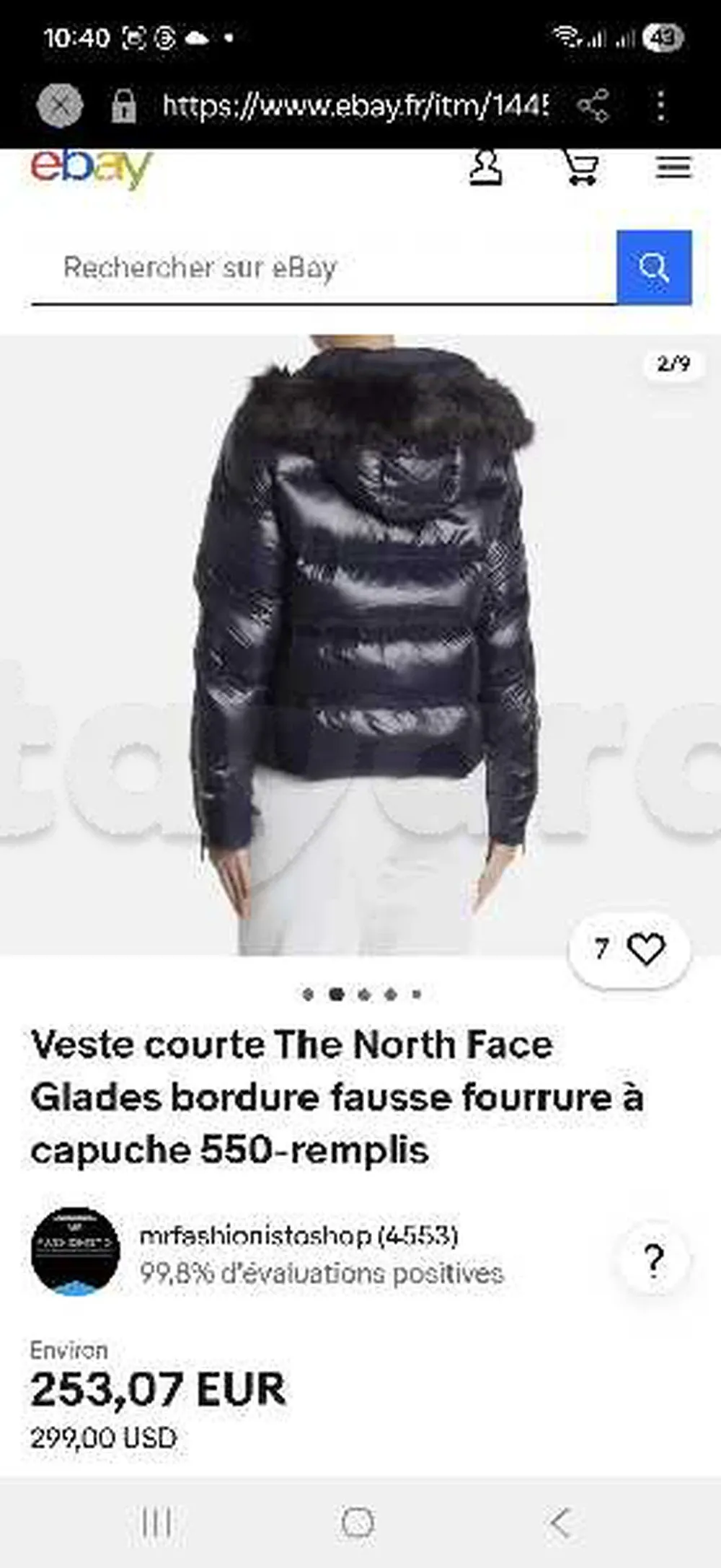The width and height of the screenshot is (721, 1568).
Task: Open the browser overflow menu
Action: (x=660, y=106)
